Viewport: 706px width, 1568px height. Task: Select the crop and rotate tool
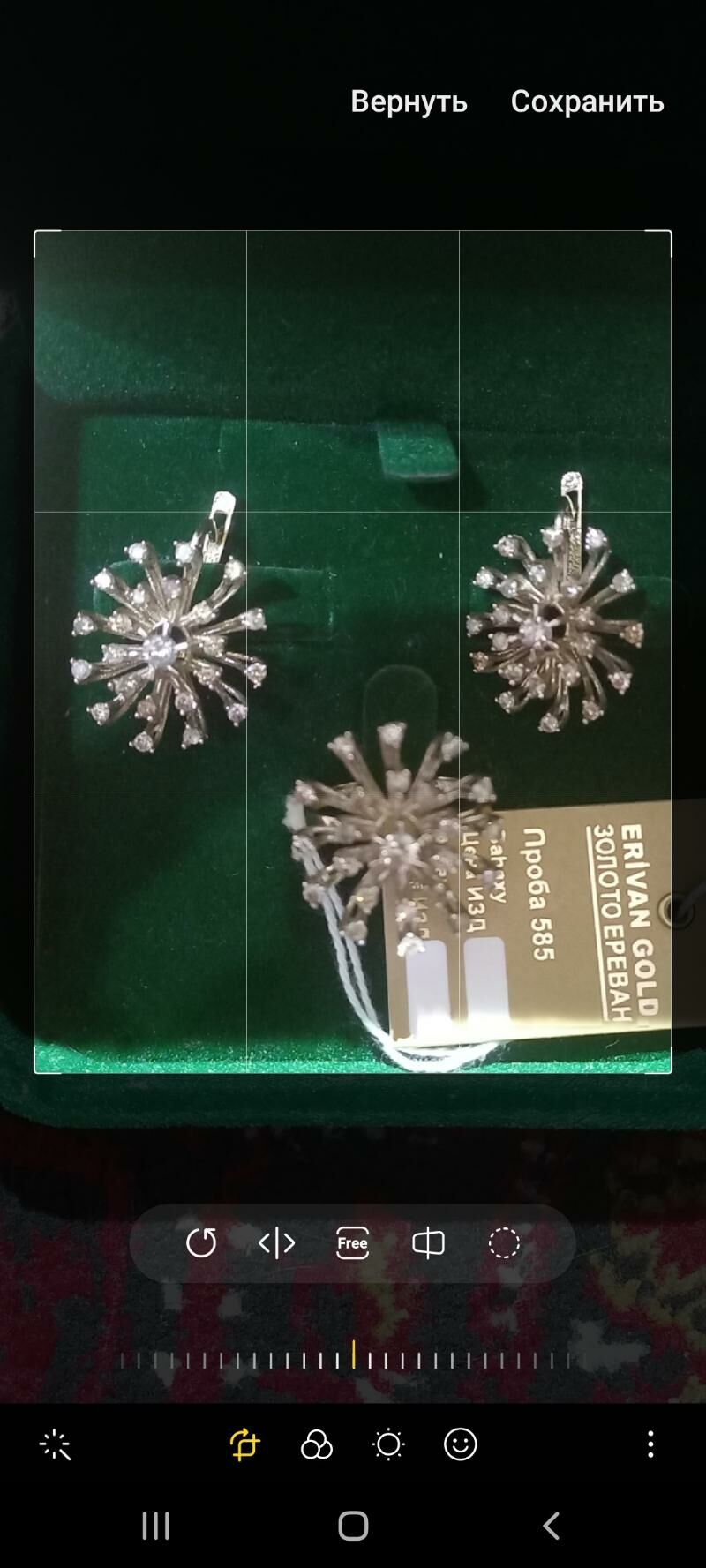click(x=244, y=1444)
